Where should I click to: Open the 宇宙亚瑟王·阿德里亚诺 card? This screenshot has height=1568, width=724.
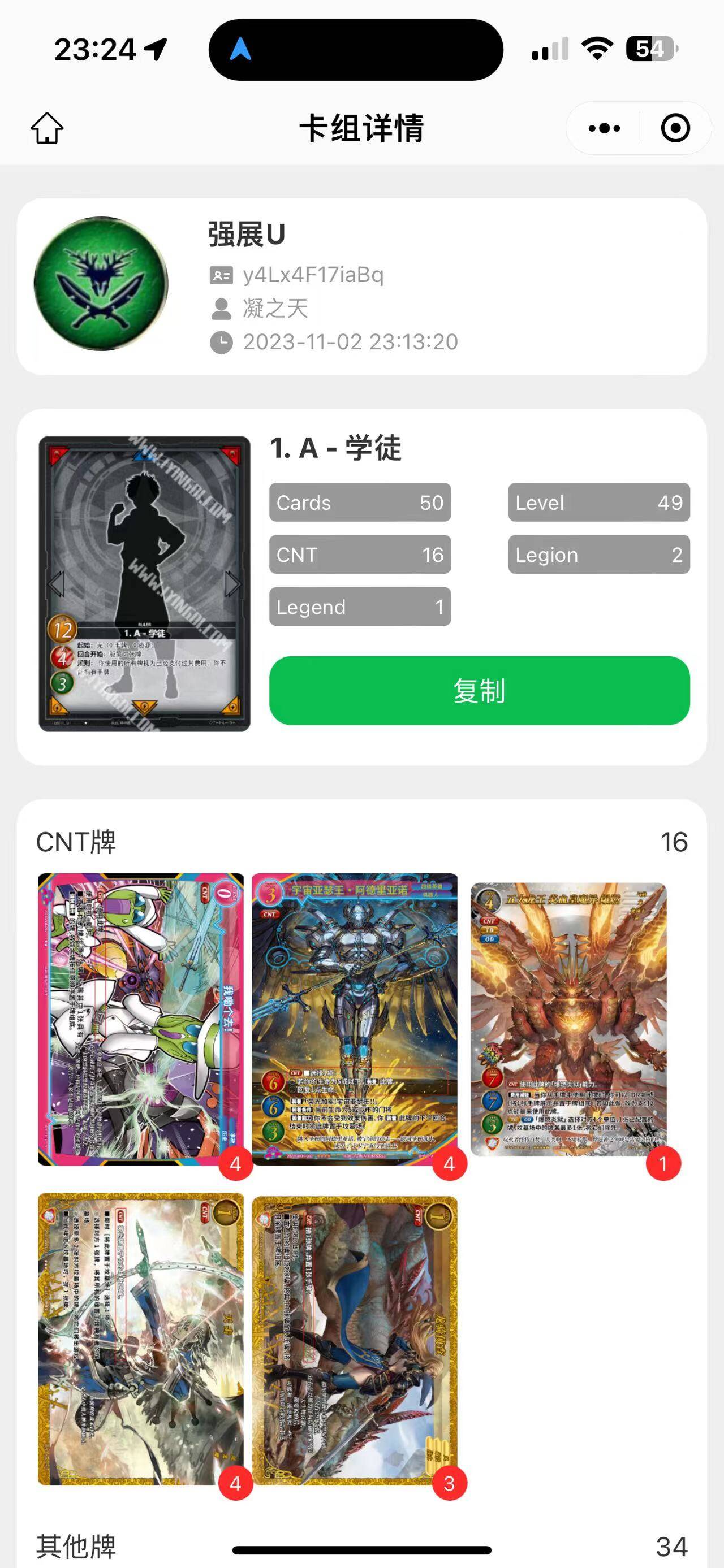tap(355, 1019)
